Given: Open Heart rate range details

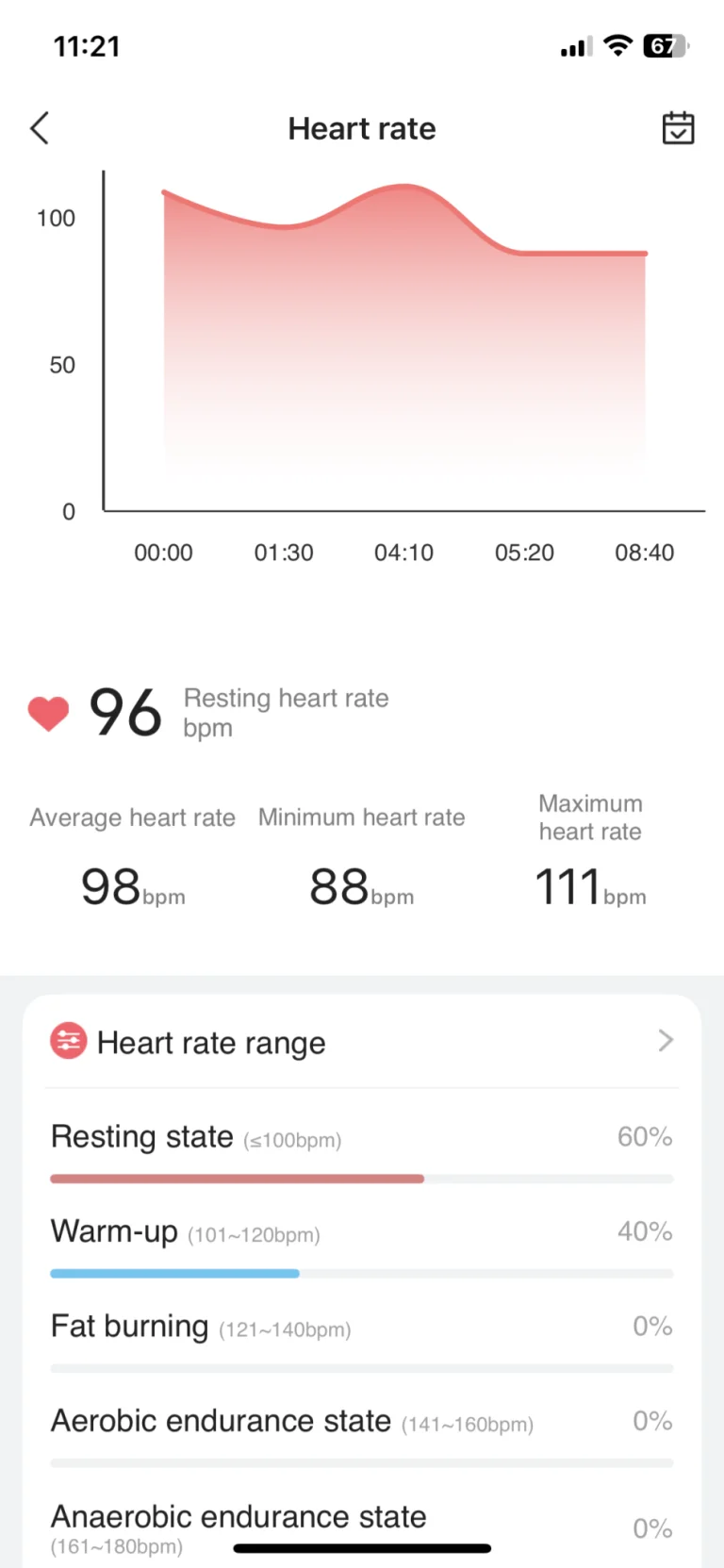Looking at the screenshot, I should pyautogui.click(x=665, y=1041).
